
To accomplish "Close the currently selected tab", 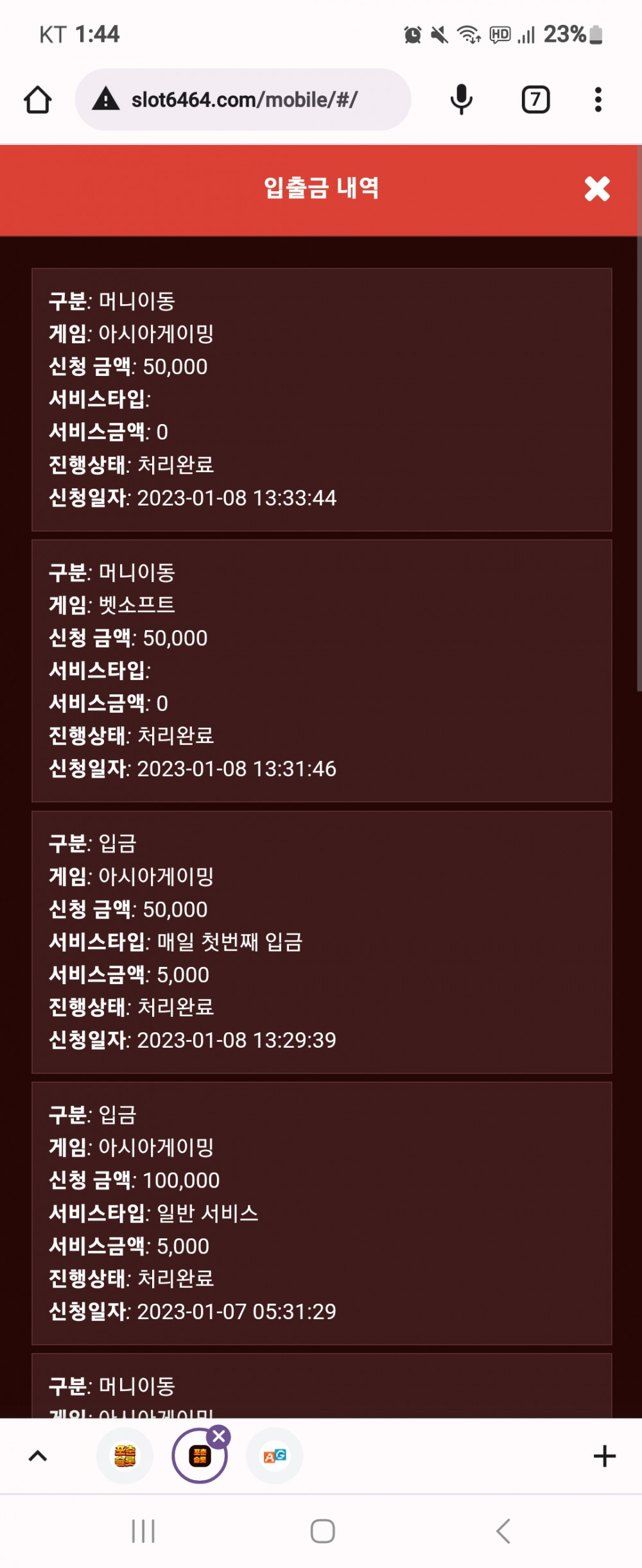I will [220, 1436].
